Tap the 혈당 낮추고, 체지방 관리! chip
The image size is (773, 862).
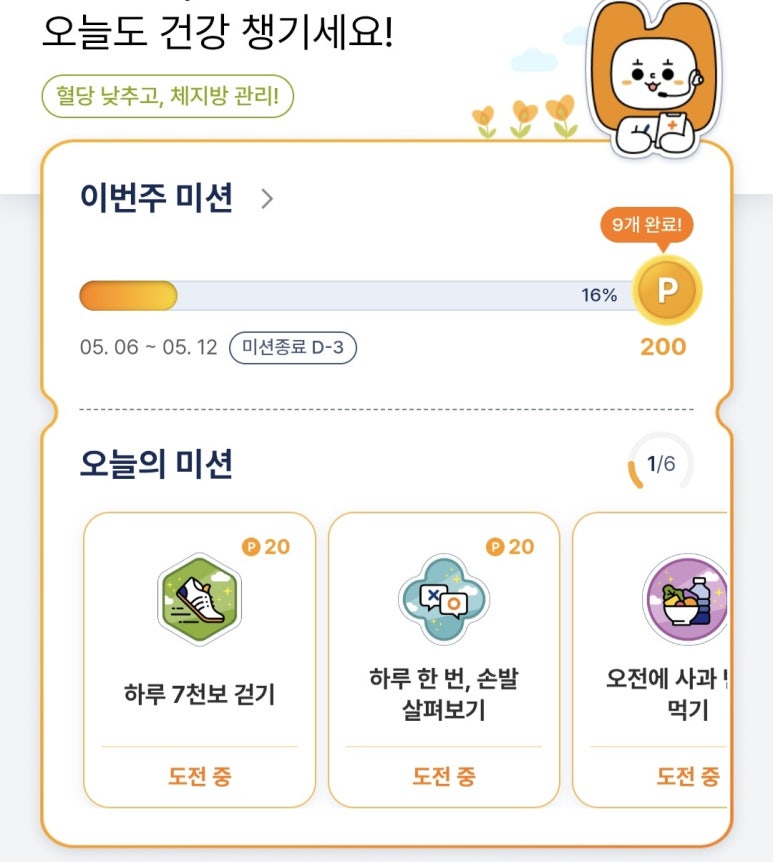167,98
